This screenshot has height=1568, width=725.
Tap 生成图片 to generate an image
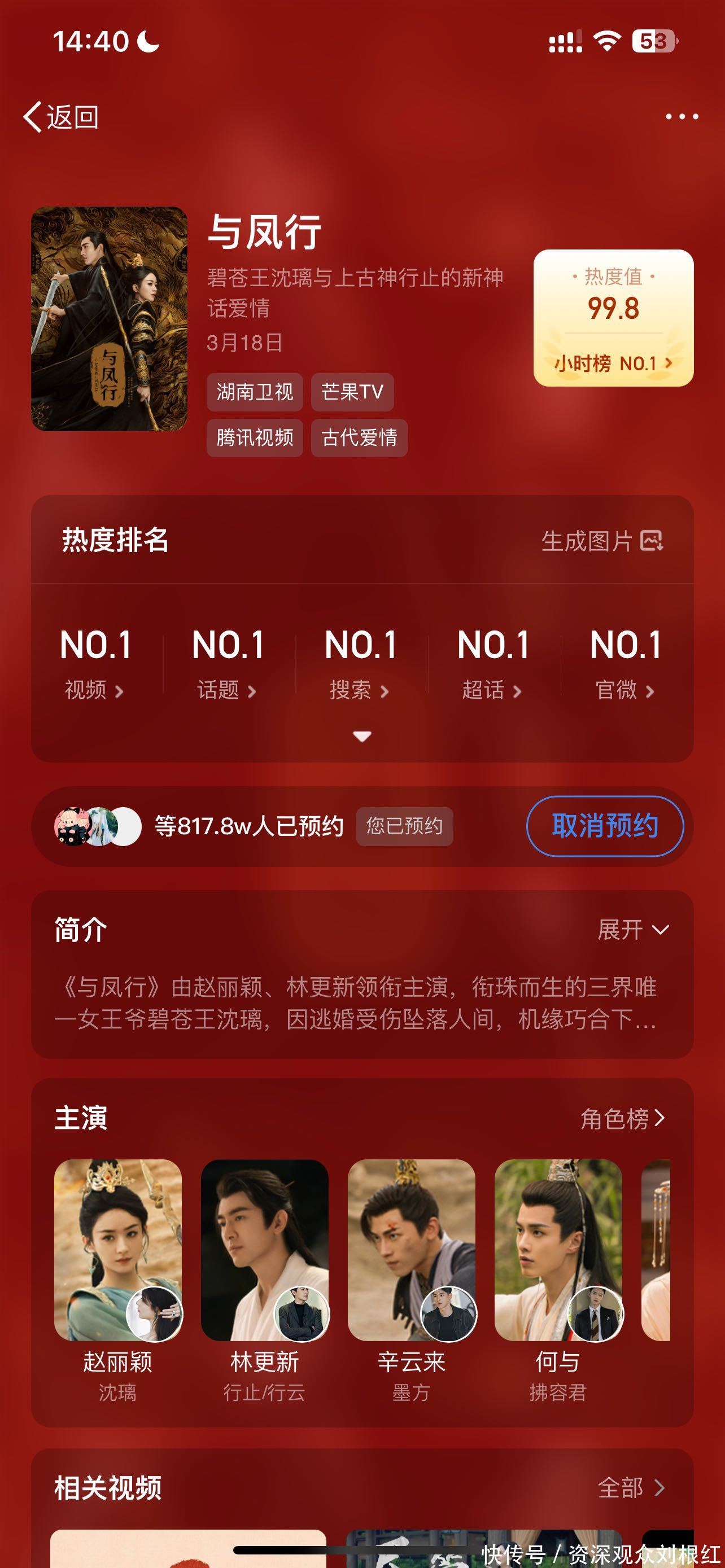[601, 541]
